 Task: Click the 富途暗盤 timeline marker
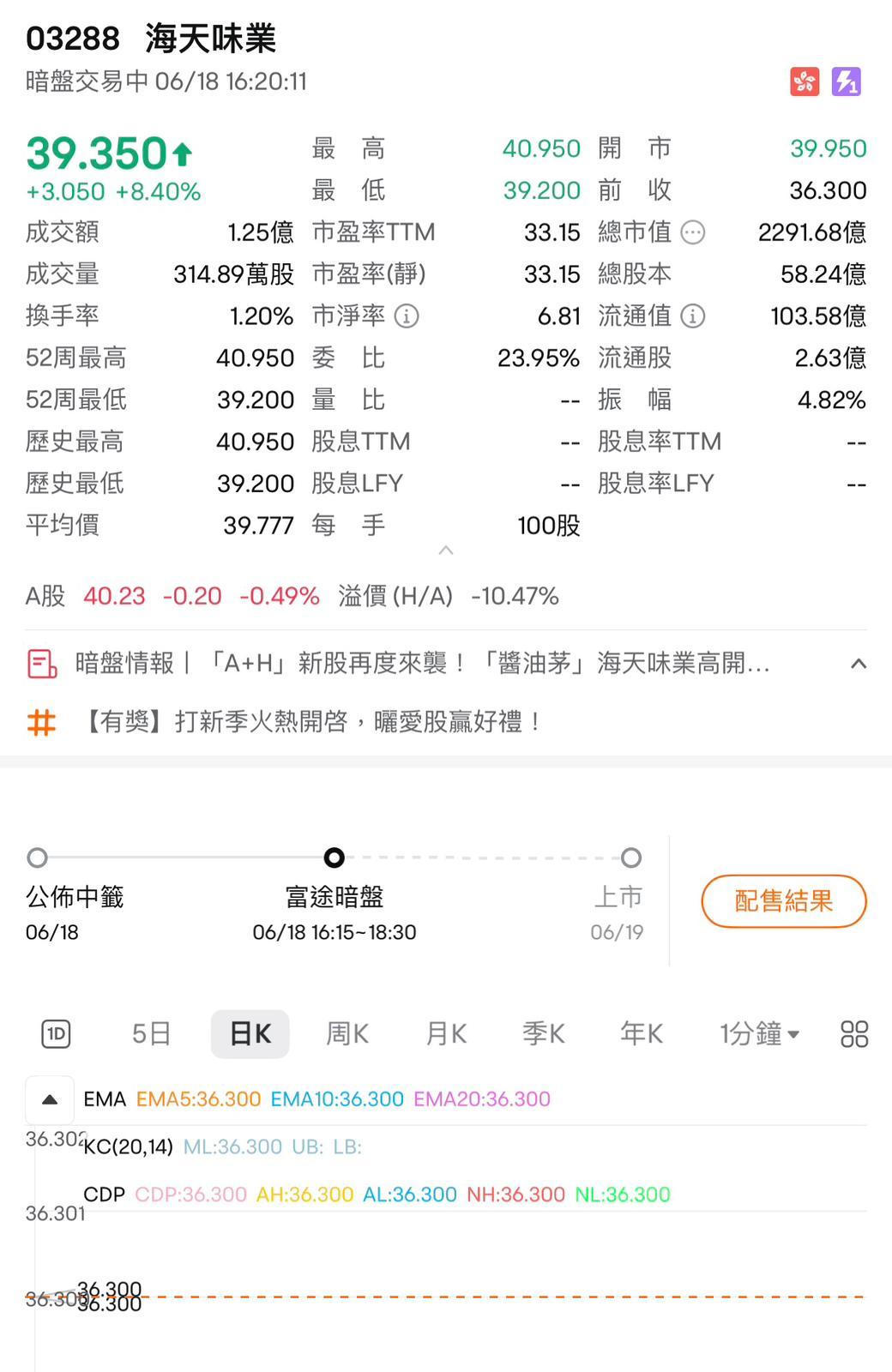(x=334, y=857)
